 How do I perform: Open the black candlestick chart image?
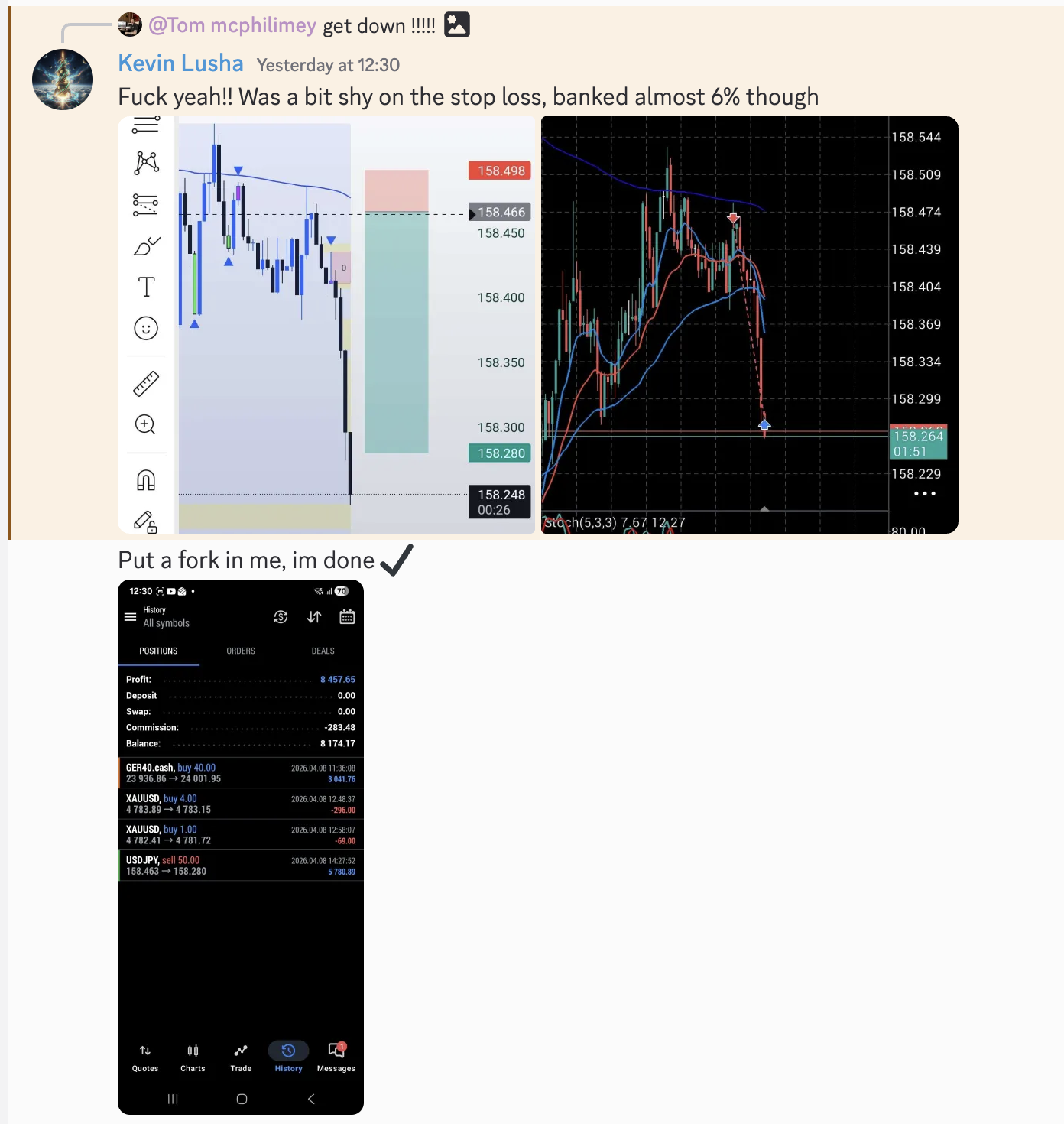click(749, 325)
